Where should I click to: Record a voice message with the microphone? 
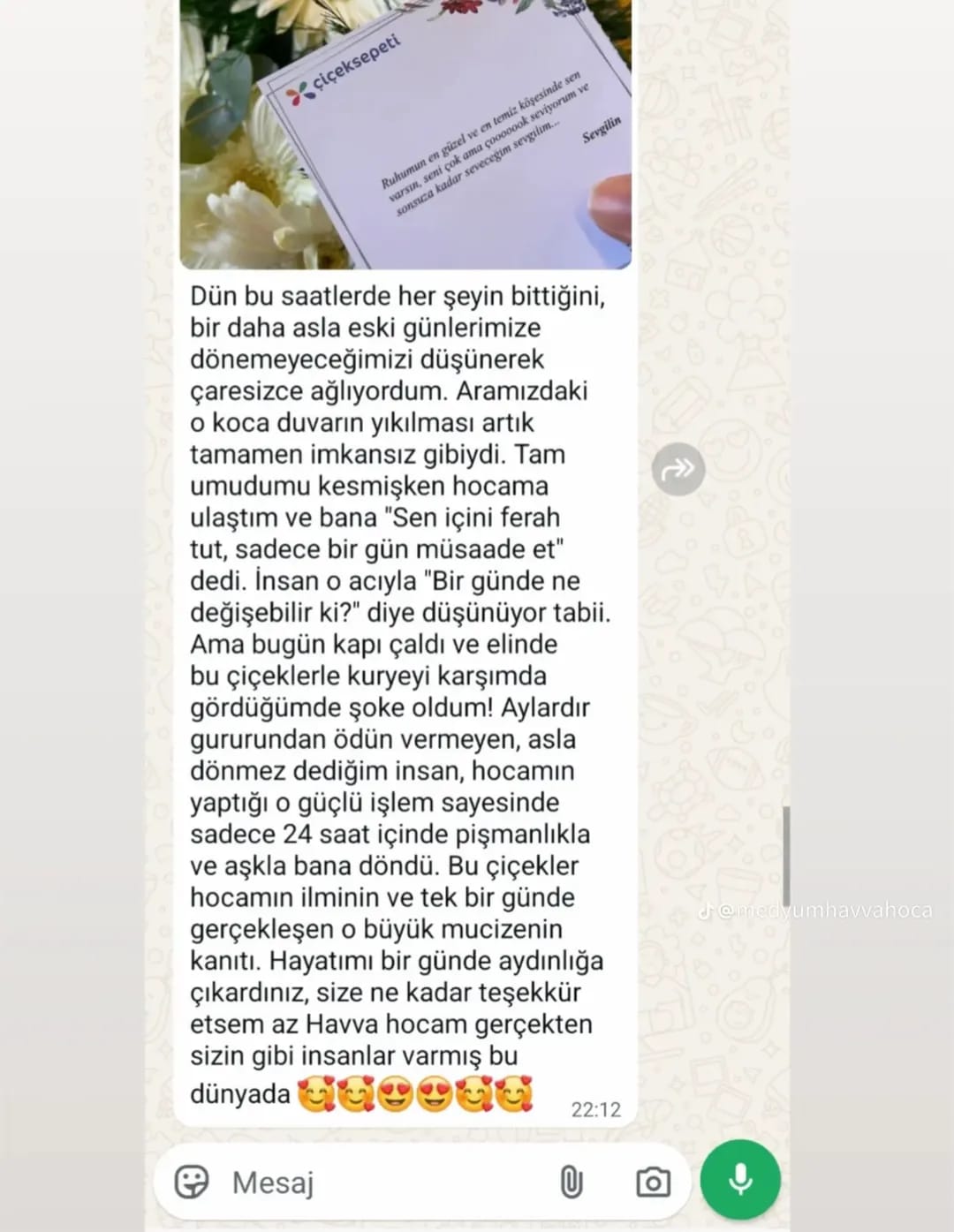[740, 1180]
